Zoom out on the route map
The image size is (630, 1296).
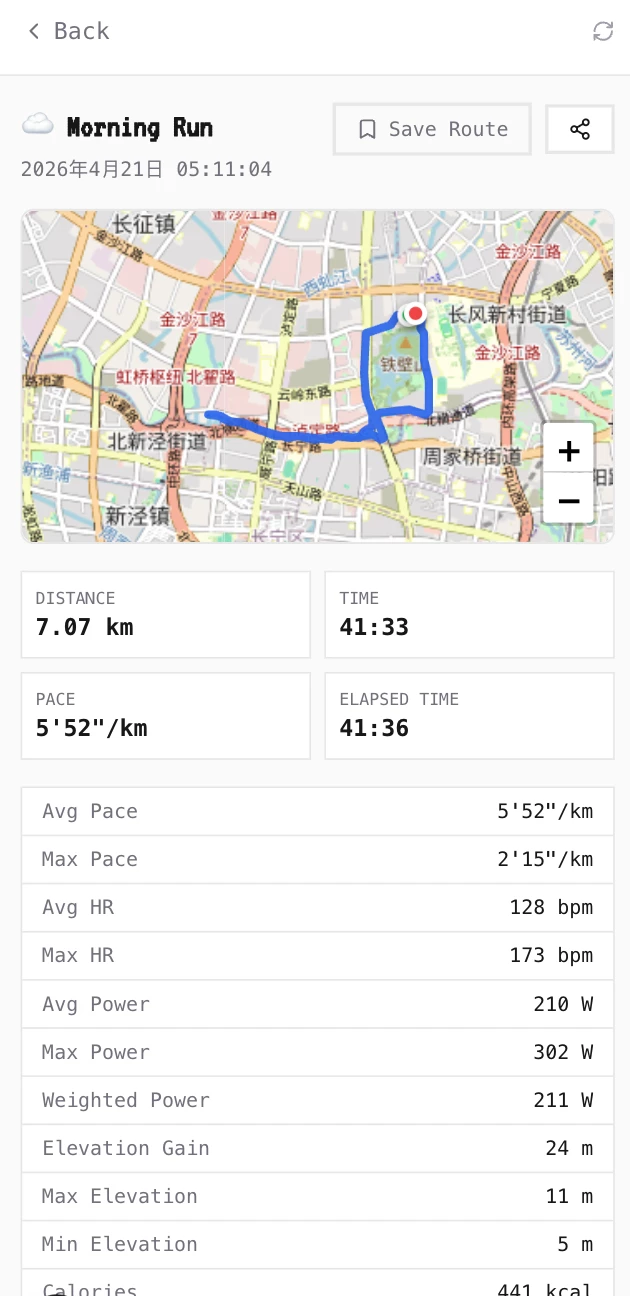[x=568, y=500]
